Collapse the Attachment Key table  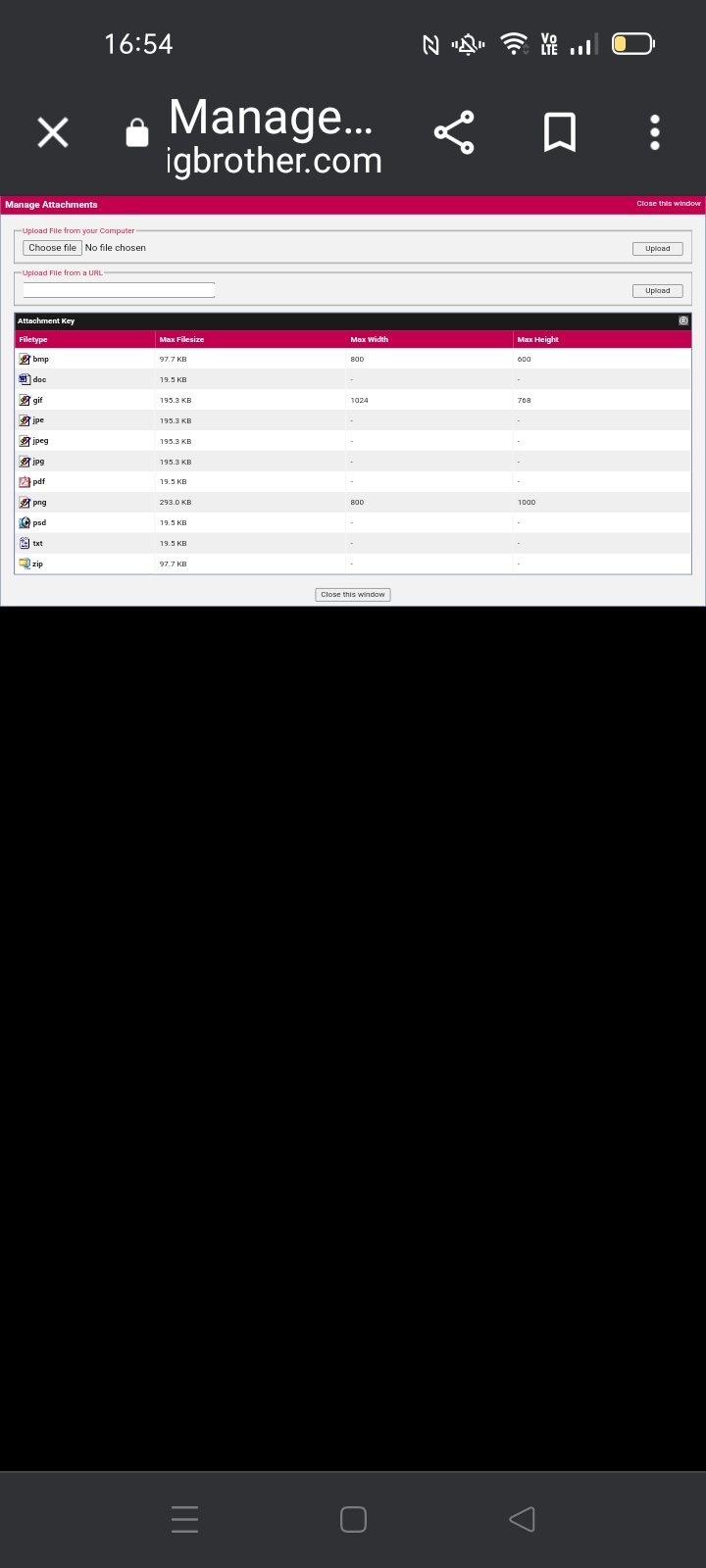click(x=683, y=320)
